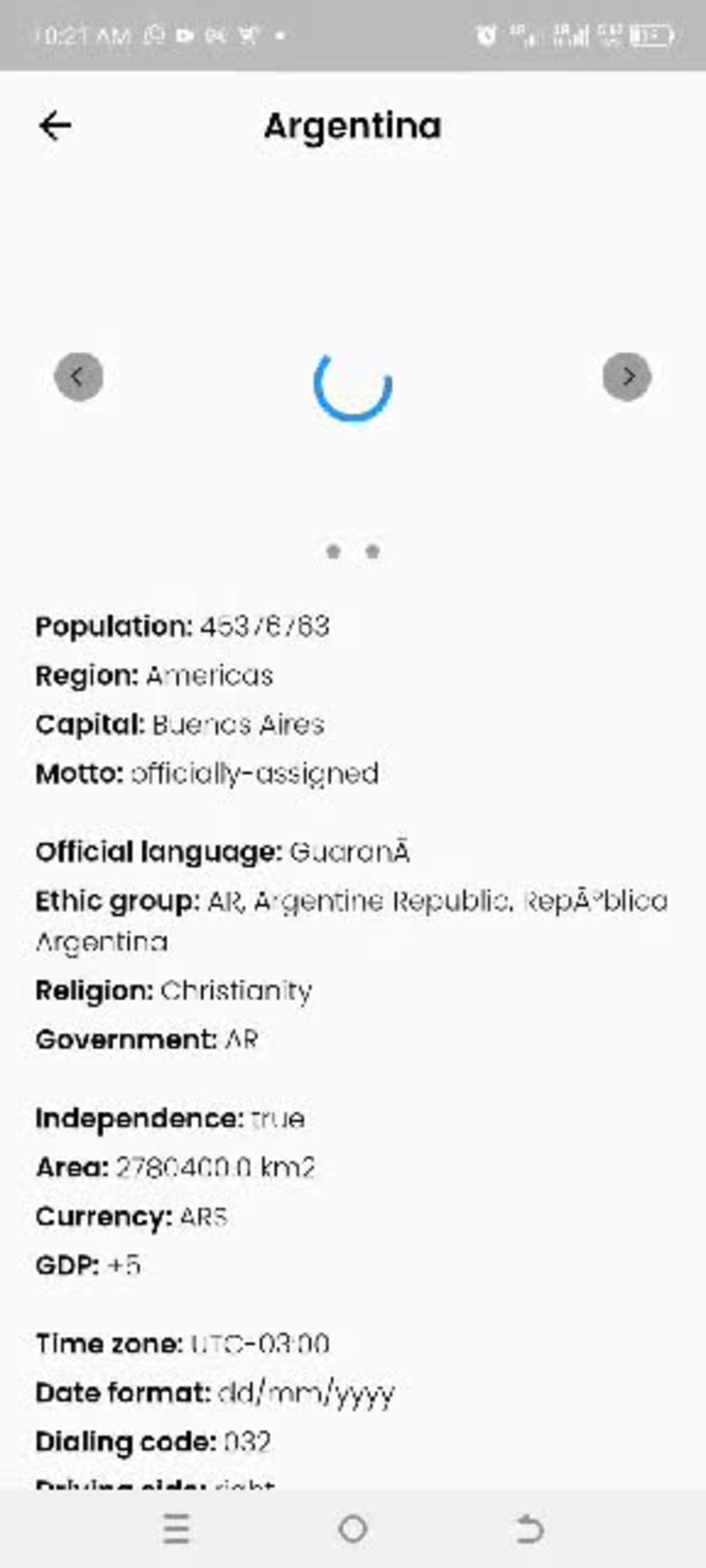Viewport: 706px width, 1568px height.
Task: Go to the home screen
Action: tap(353, 1530)
